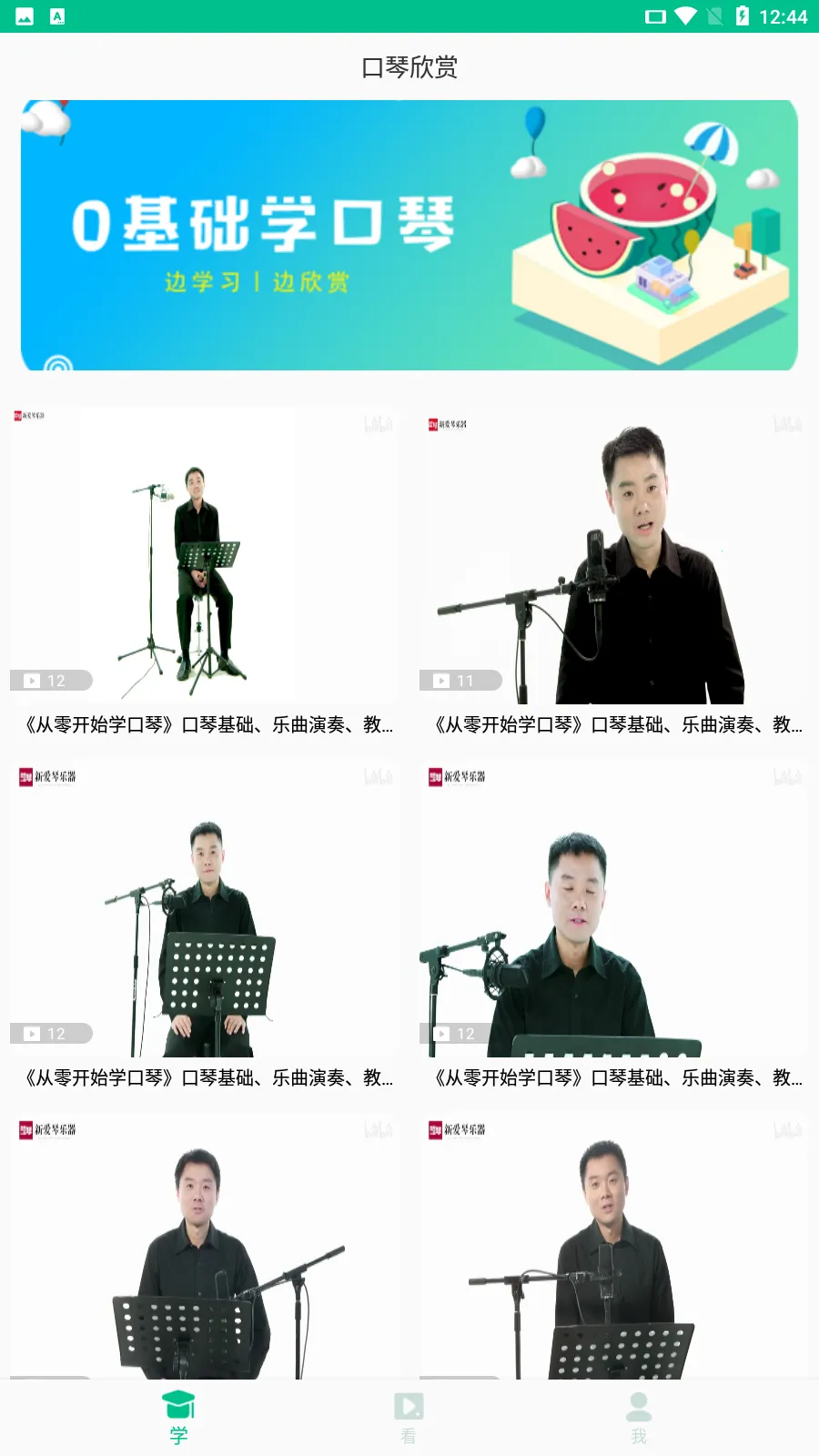Screen dimensions: 819x1456
Task: Switch to the 我 profile tab
Action: coord(639,1417)
